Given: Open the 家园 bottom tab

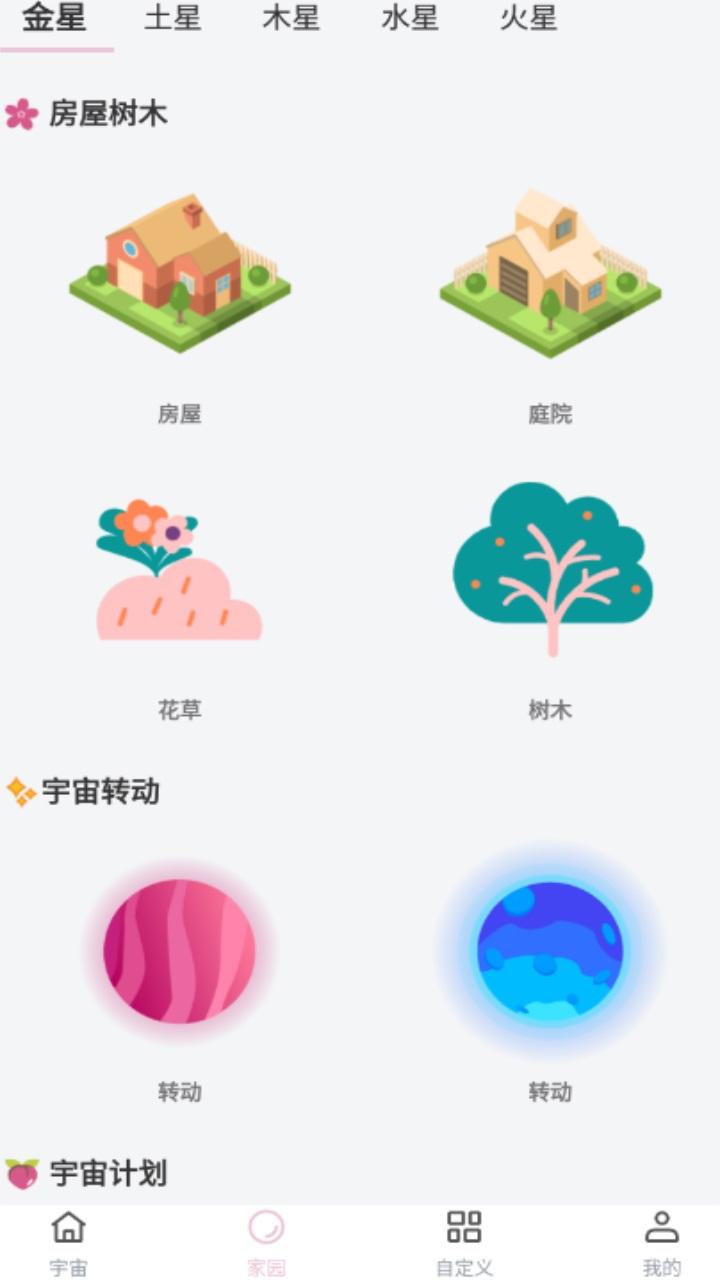Looking at the screenshot, I should coord(267,1242).
